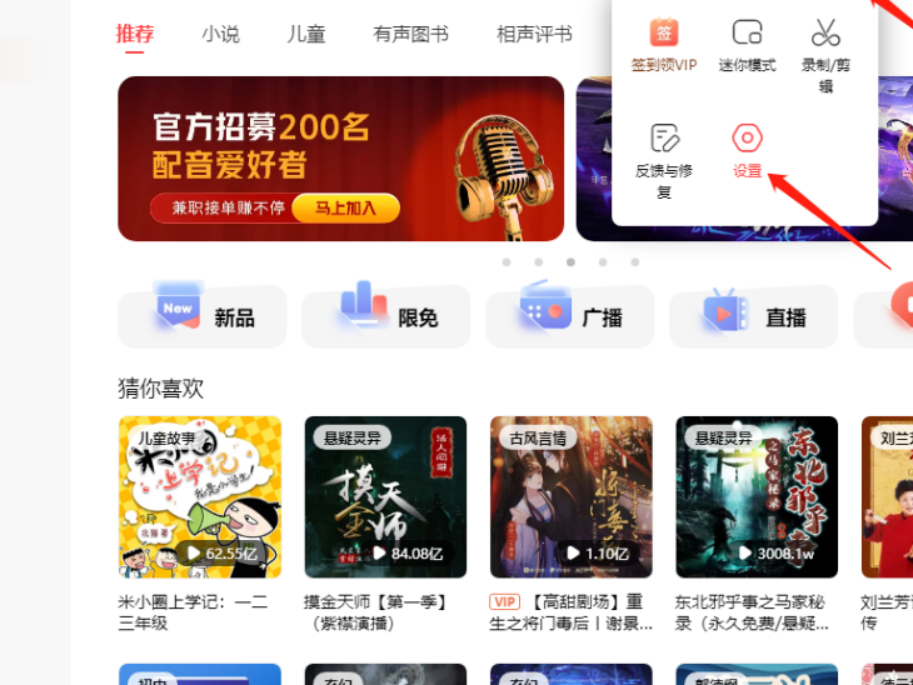Tap 签到领VIP in the popup menu

663,44
